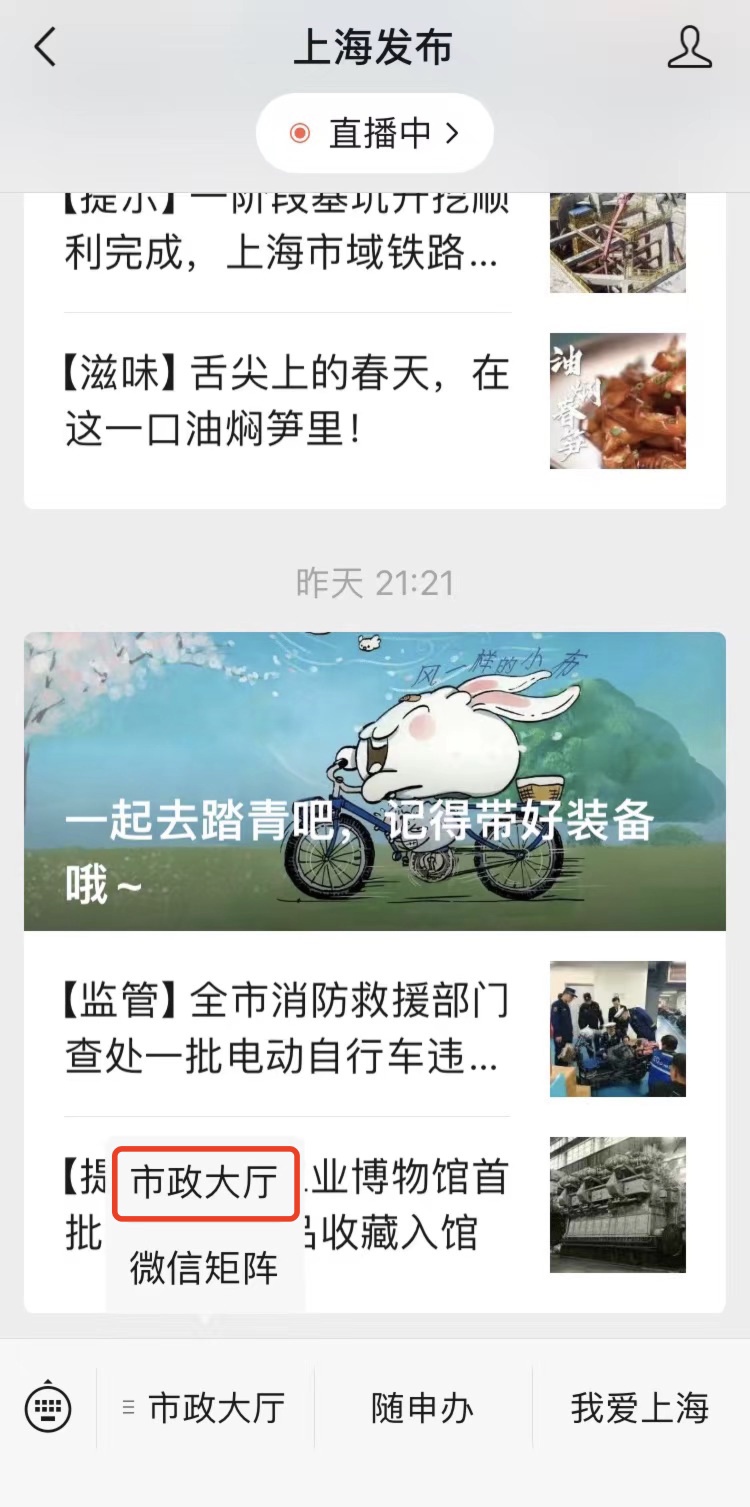Open the 踏青 rabbit cover article
The image size is (750, 1507).
[x=375, y=780]
